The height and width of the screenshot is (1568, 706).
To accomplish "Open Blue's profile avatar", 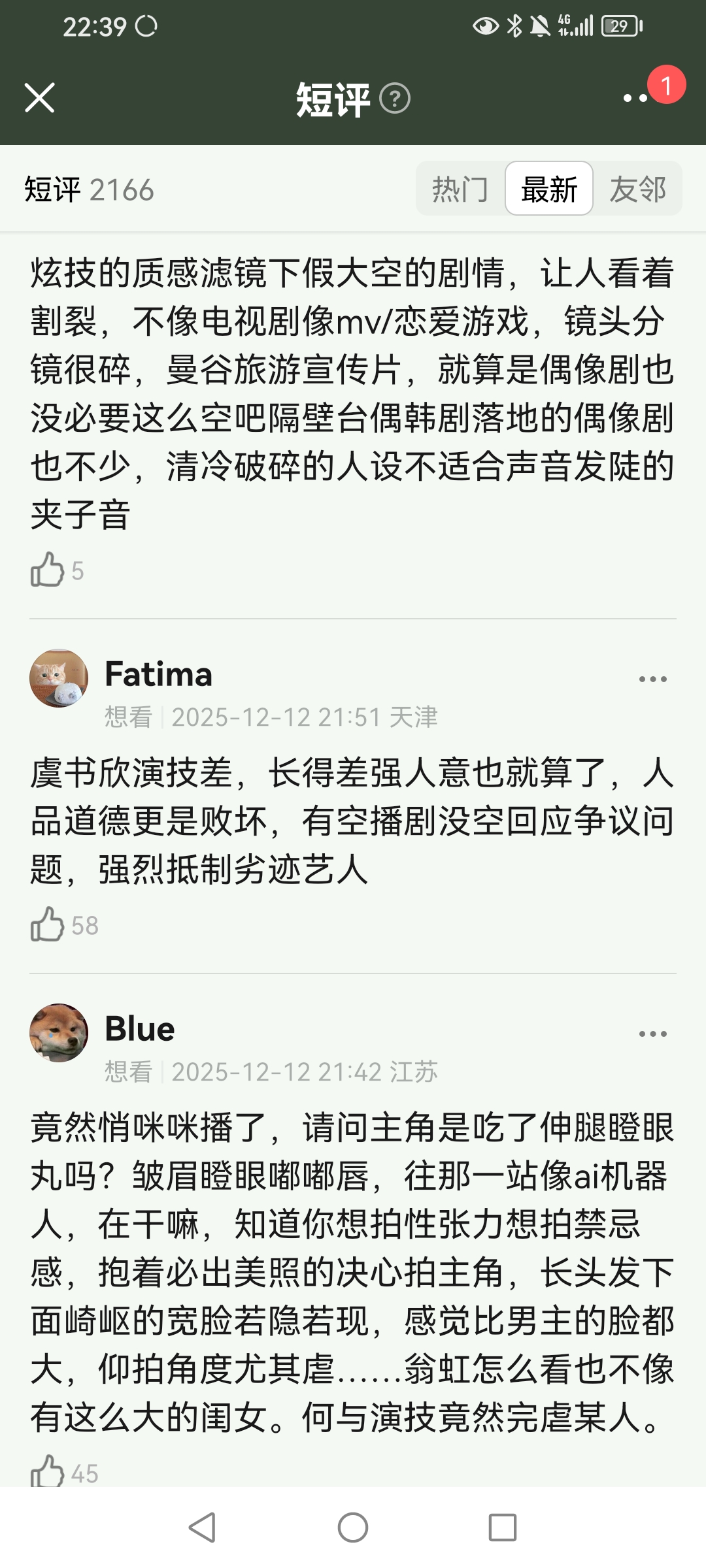I will (x=59, y=1033).
